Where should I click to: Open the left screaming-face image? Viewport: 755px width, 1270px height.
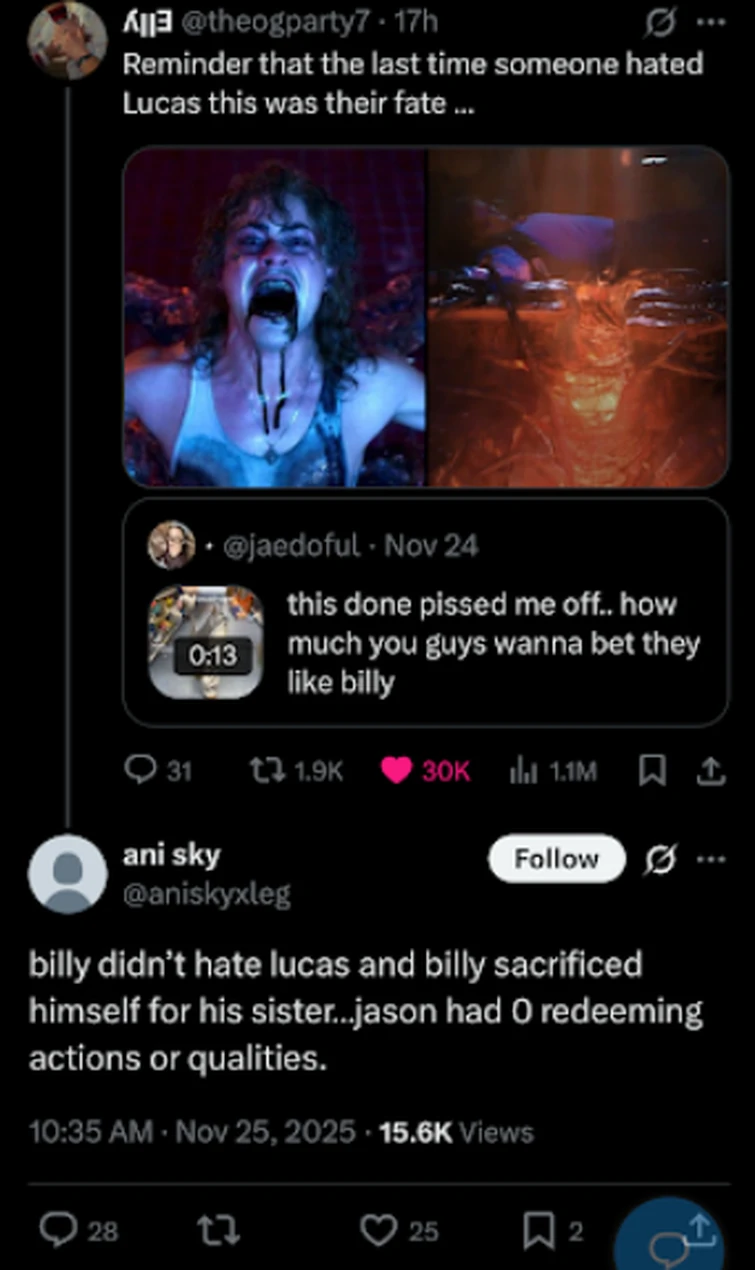(x=275, y=317)
